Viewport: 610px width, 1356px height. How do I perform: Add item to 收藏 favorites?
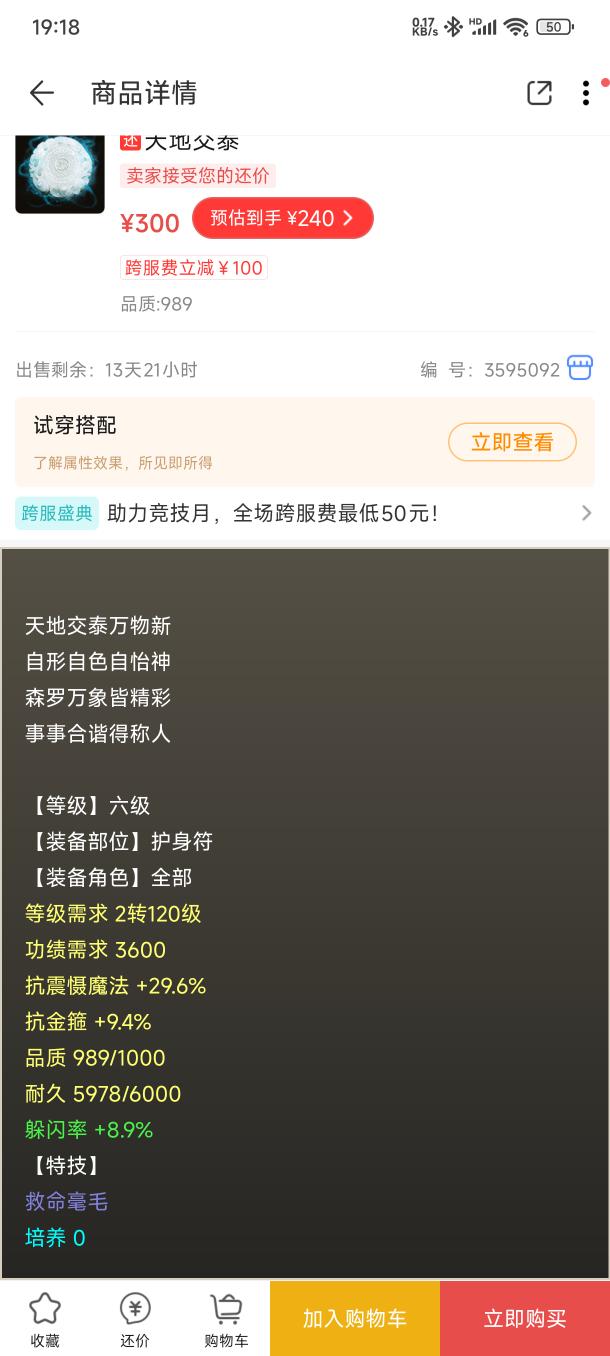pos(45,1319)
